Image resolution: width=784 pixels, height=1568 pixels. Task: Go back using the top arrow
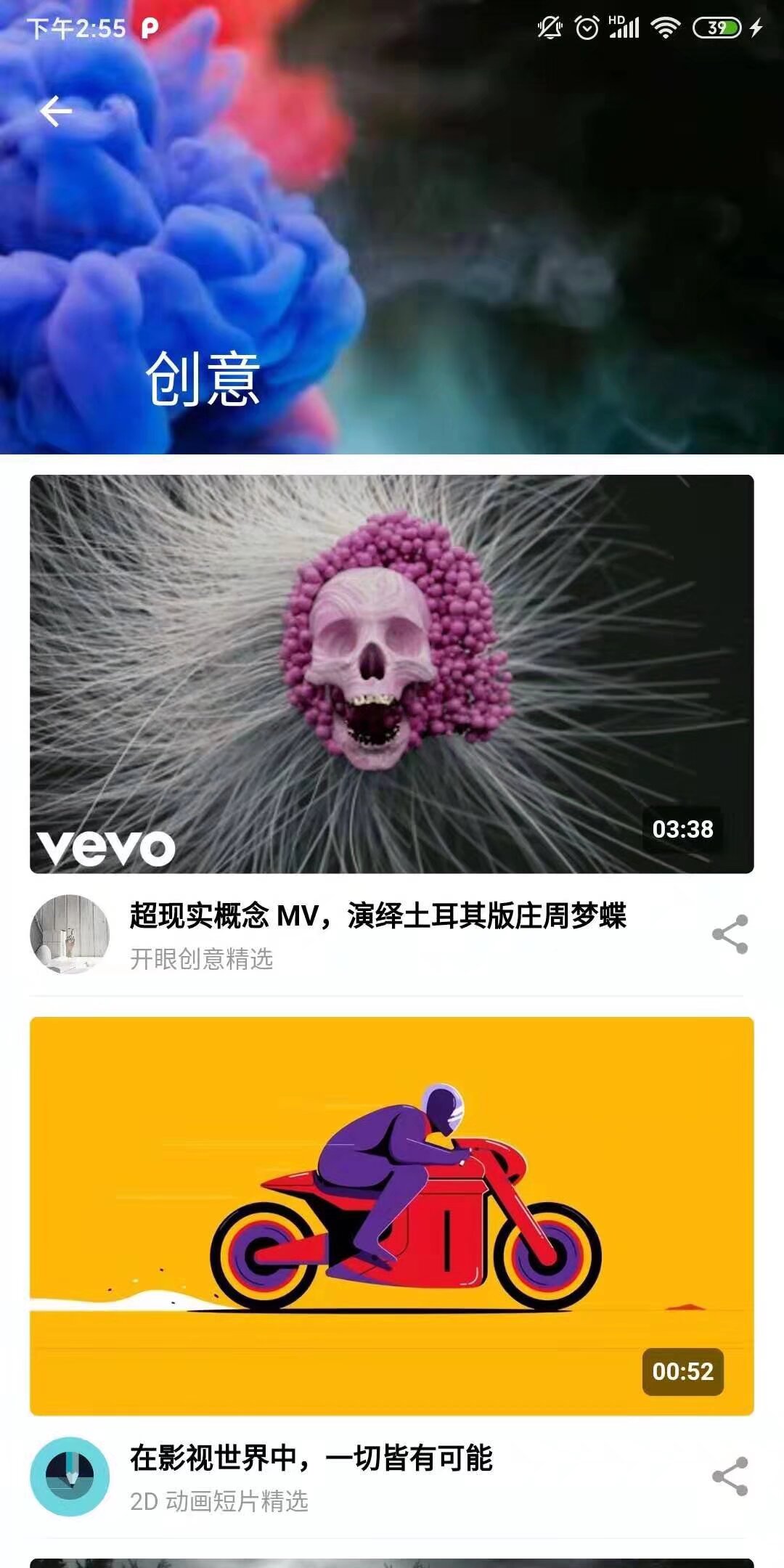[x=56, y=112]
